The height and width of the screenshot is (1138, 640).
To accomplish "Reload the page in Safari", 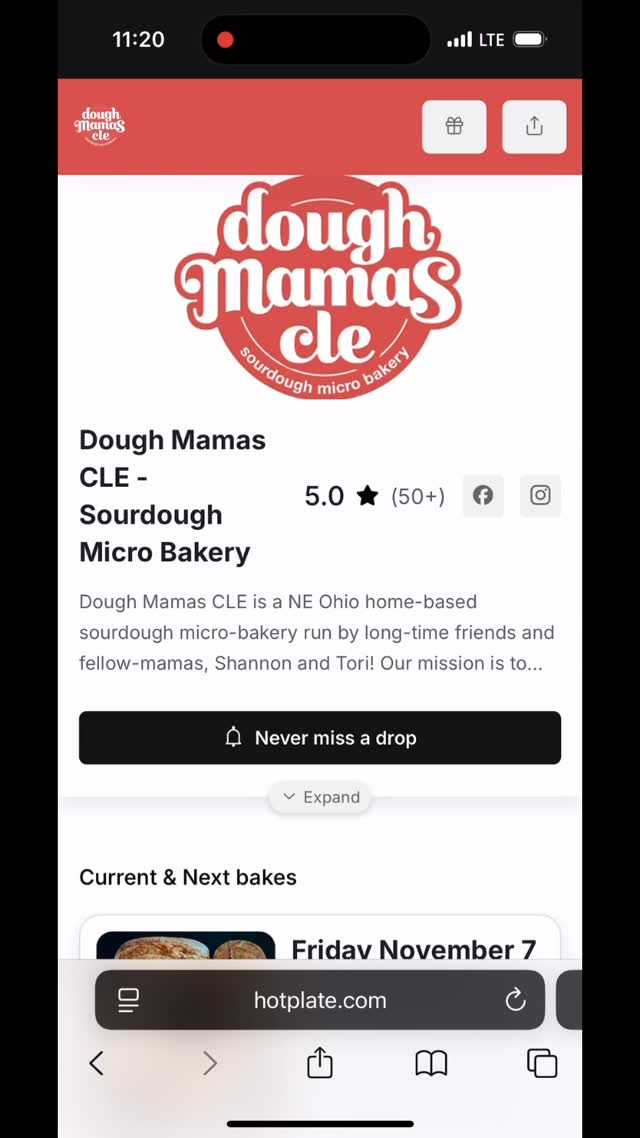I will tap(515, 1000).
